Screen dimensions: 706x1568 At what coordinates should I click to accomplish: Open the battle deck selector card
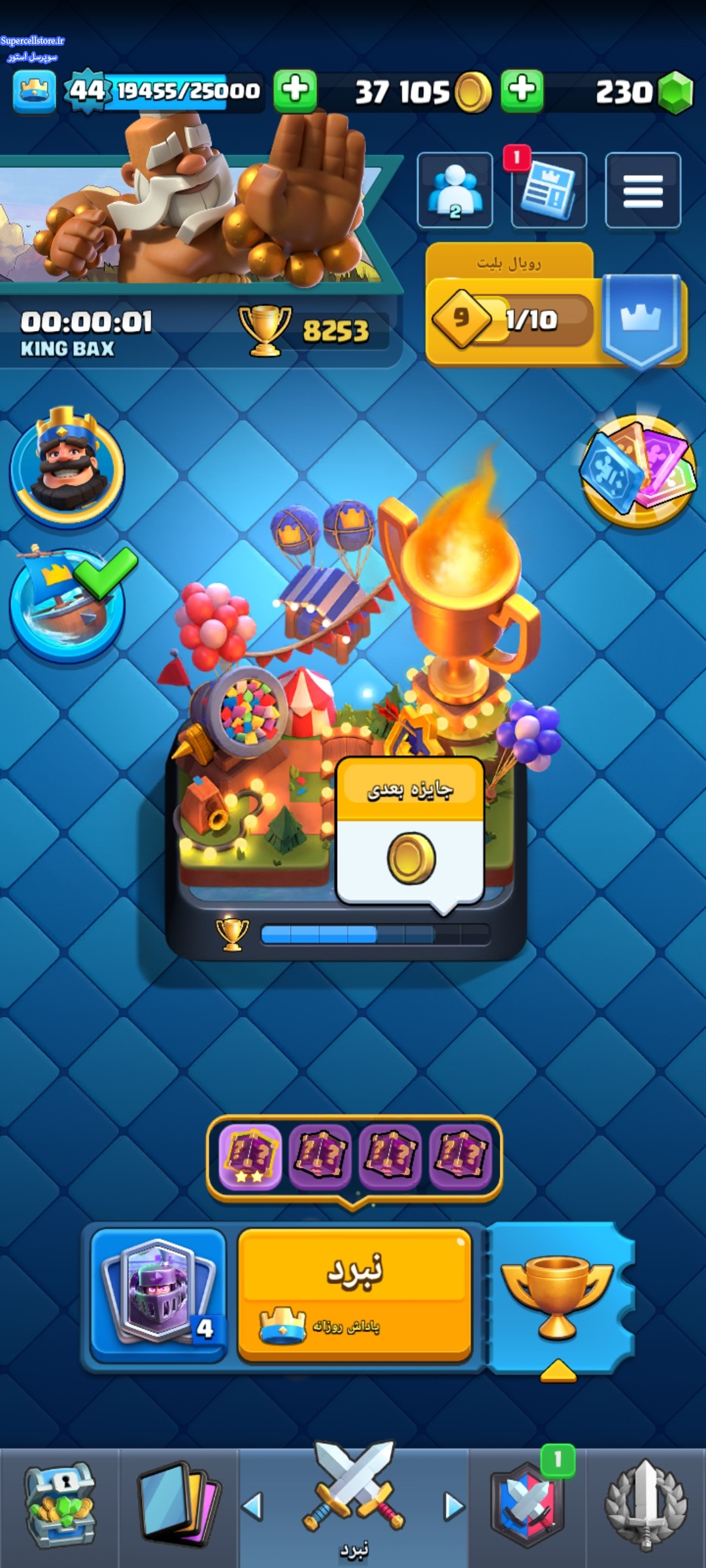pos(158,1295)
